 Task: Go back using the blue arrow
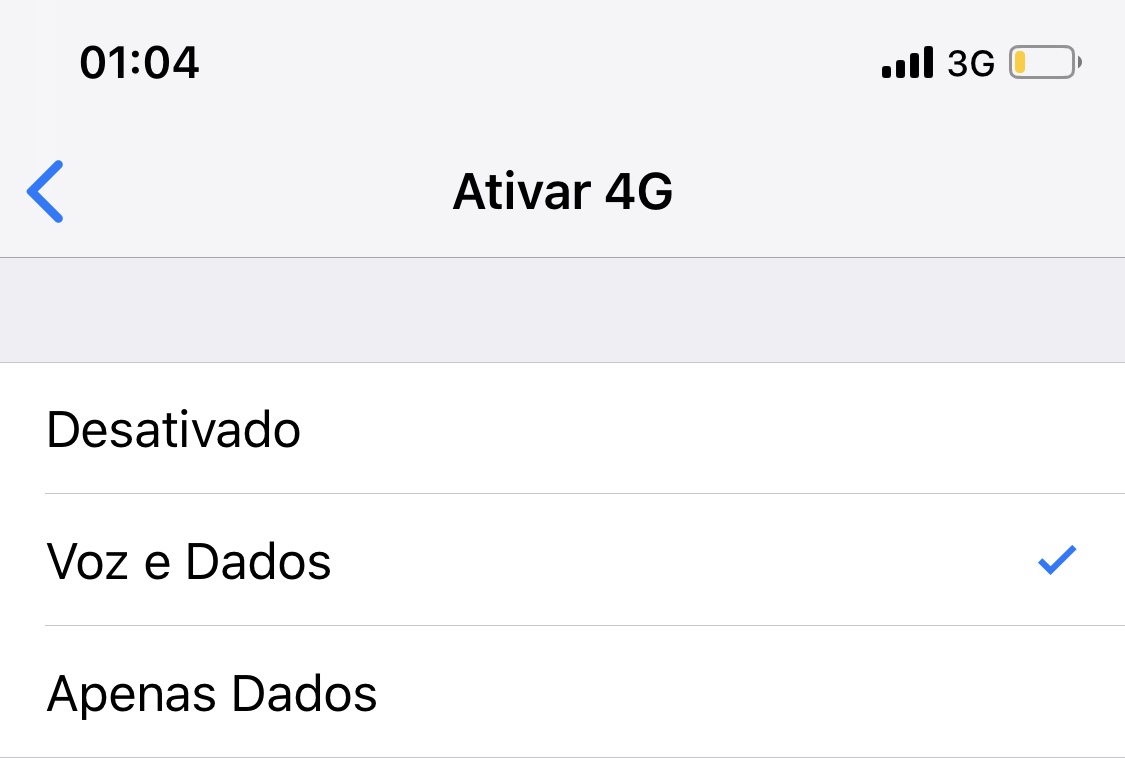tap(45, 192)
